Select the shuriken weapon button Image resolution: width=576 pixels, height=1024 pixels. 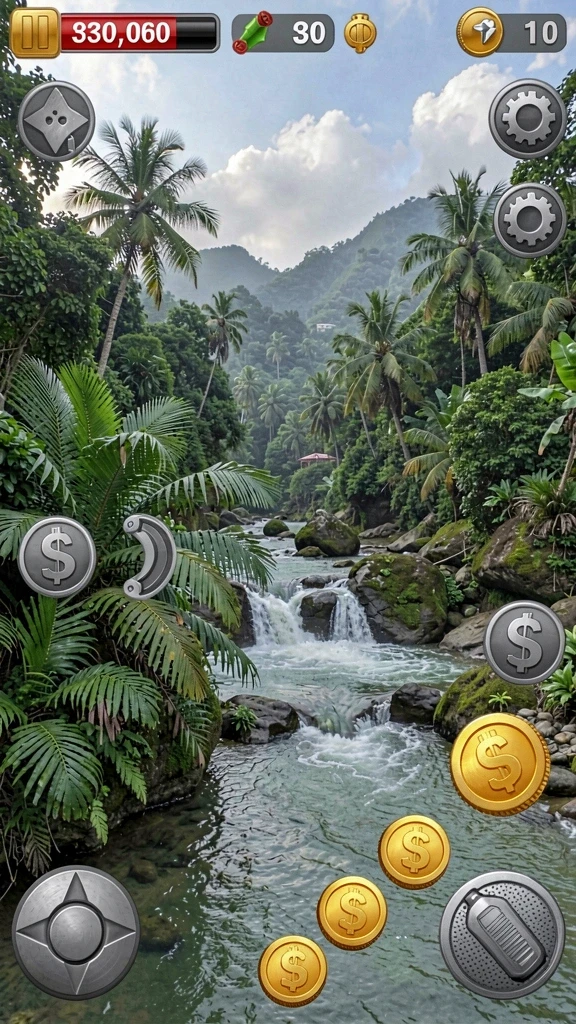(57, 121)
